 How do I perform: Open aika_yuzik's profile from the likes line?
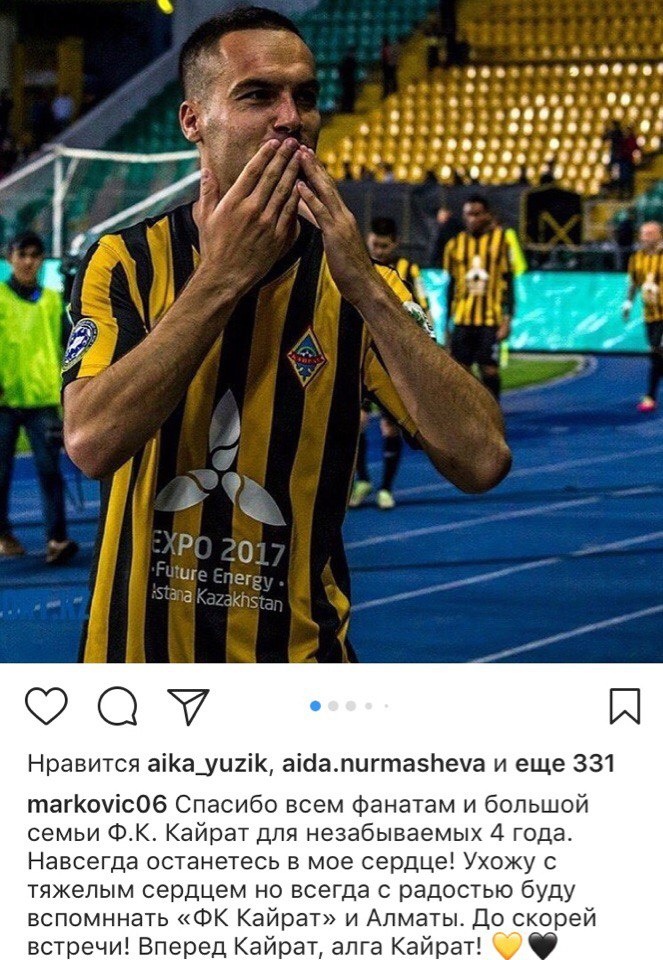click(x=205, y=765)
